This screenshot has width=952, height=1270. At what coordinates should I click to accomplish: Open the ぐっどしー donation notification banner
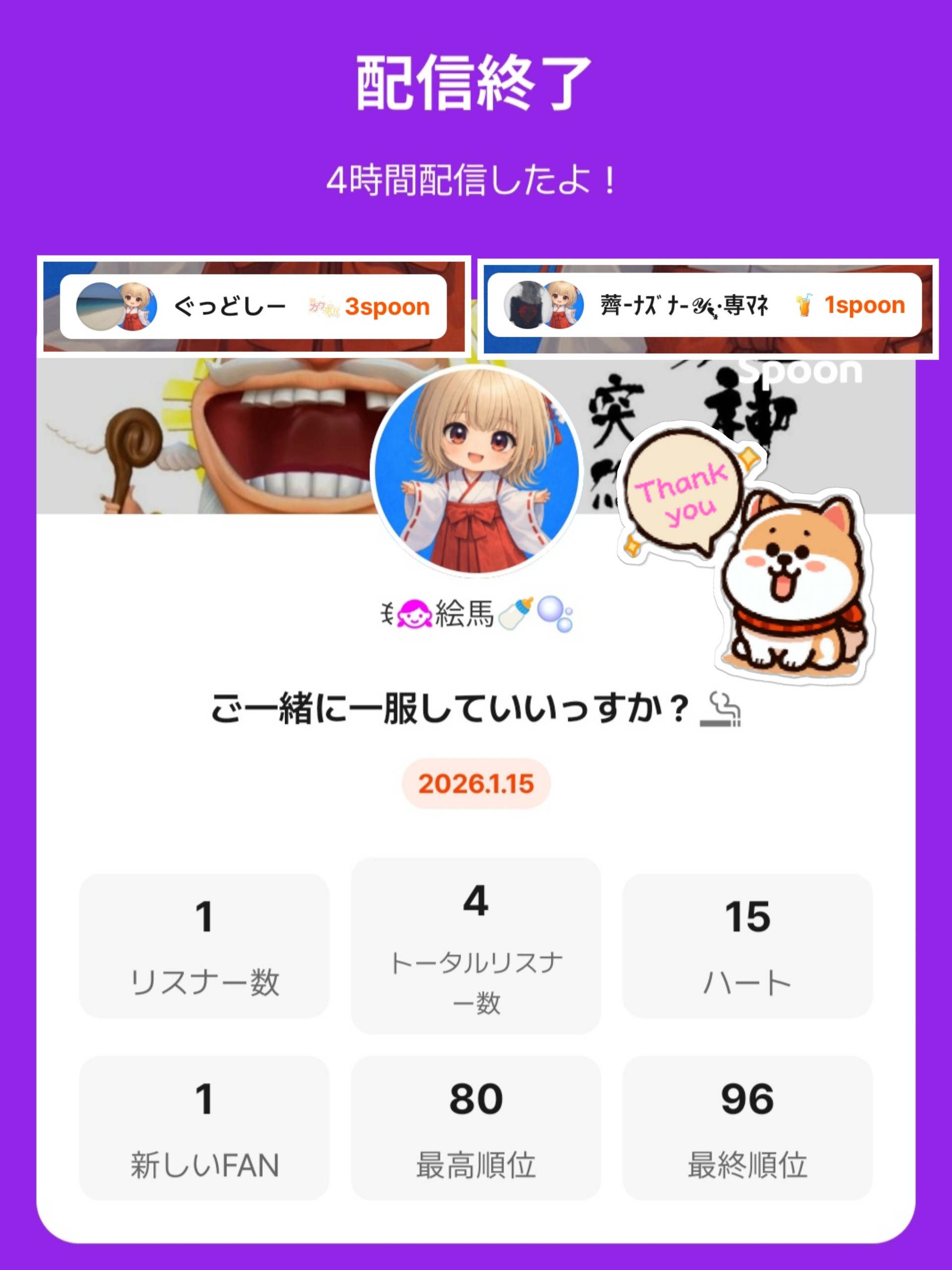pyautogui.click(x=254, y=306)
